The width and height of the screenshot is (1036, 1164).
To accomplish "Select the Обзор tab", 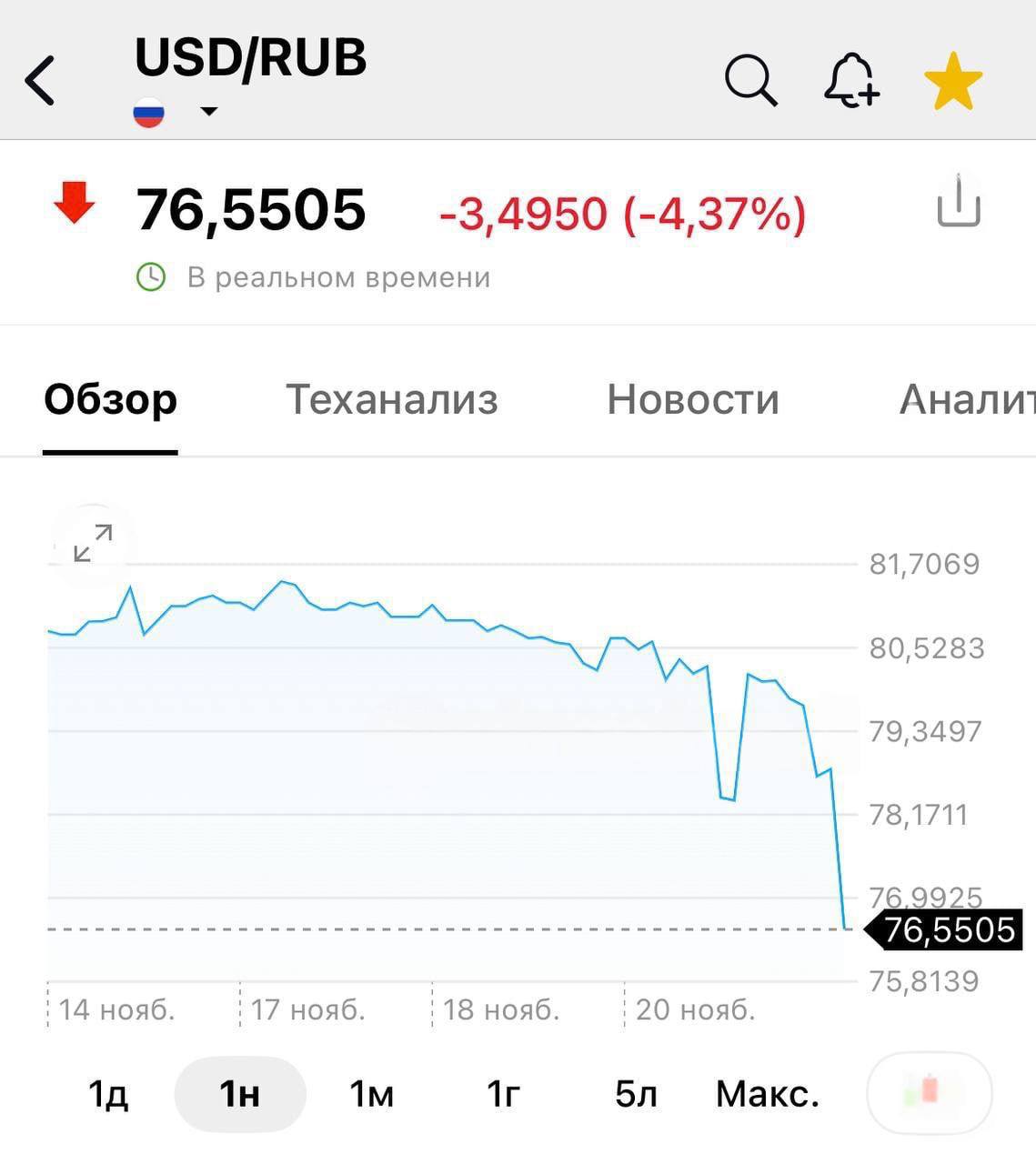I will pos(110,399).
